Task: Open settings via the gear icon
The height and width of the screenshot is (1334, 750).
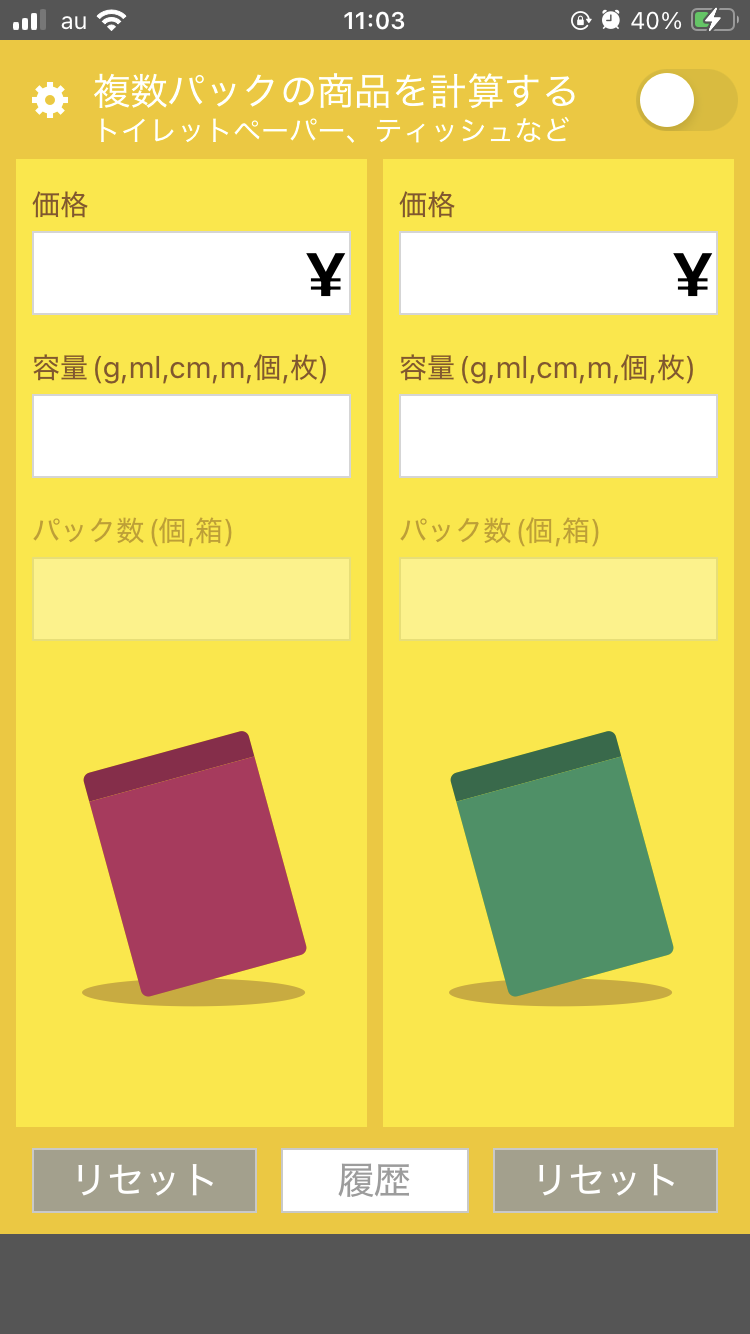Action: tap(49, 99)
